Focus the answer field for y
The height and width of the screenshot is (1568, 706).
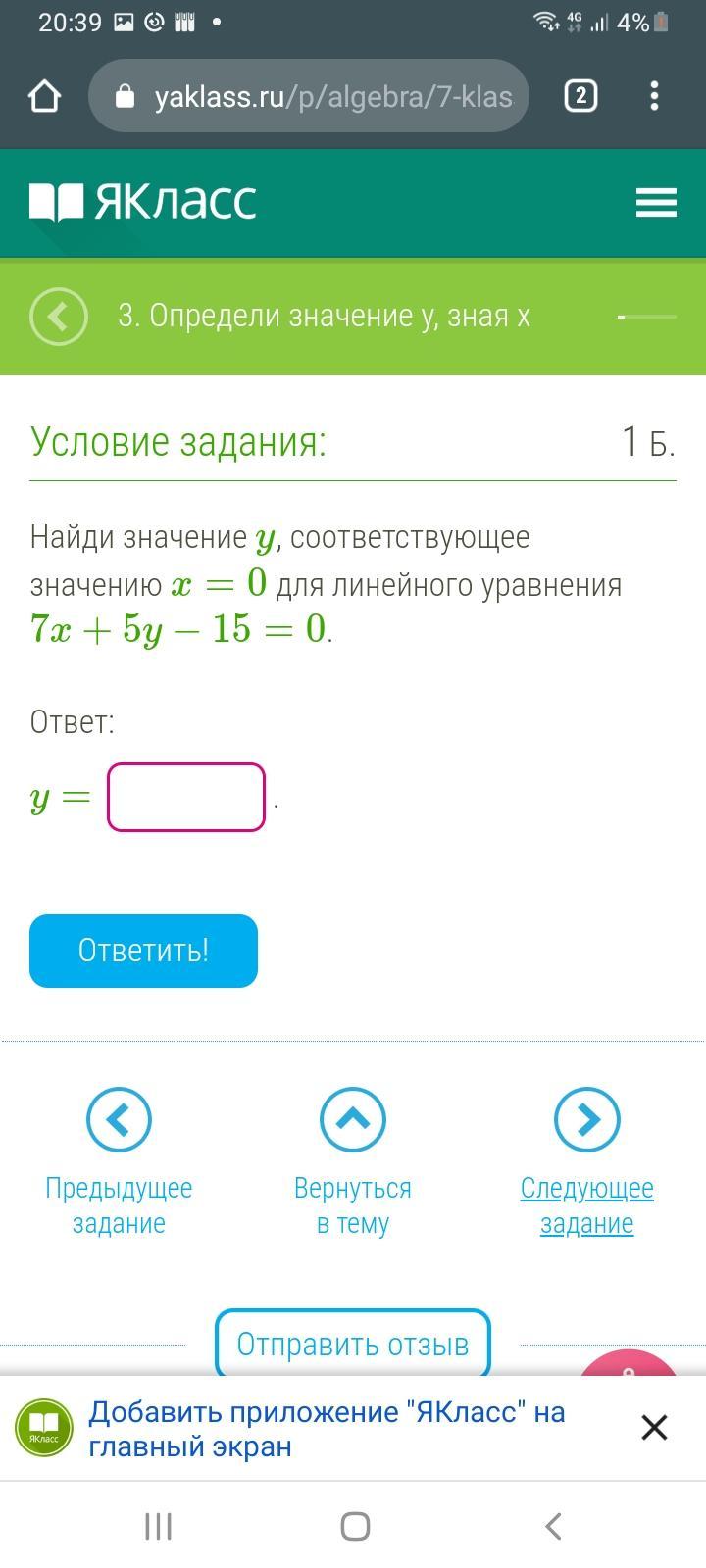point(186,798)
